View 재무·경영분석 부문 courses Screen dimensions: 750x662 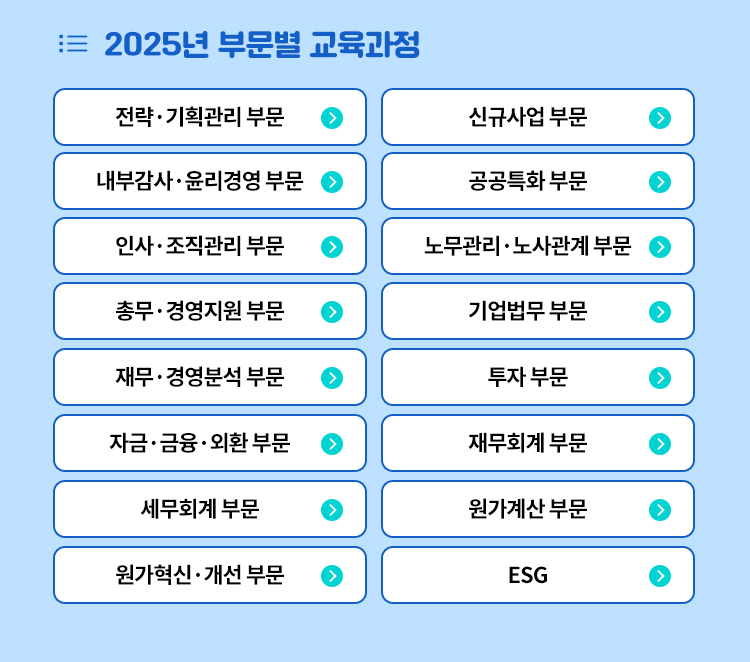[x=210, y=377]
